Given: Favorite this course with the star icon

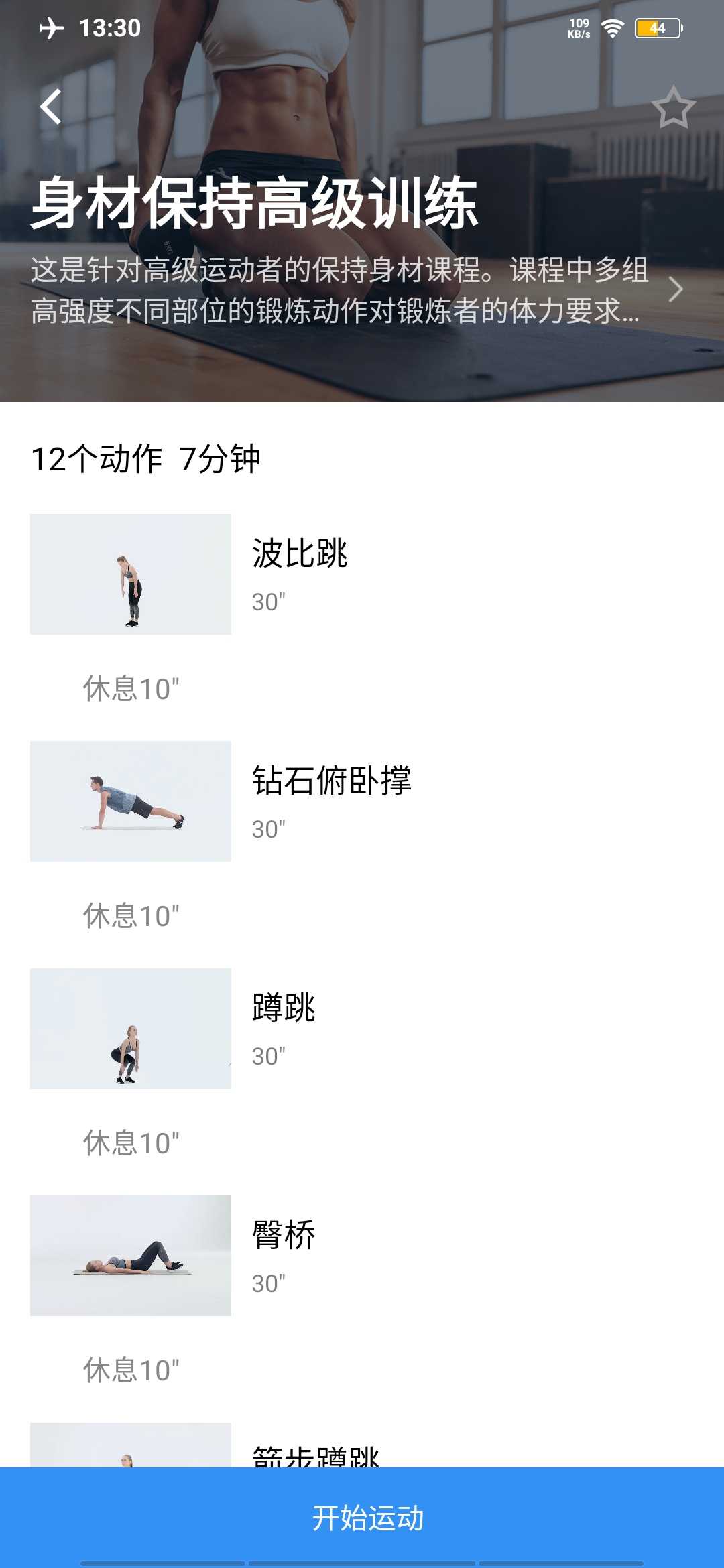Looking at the screenshot, I should click(x=673, y=107).
